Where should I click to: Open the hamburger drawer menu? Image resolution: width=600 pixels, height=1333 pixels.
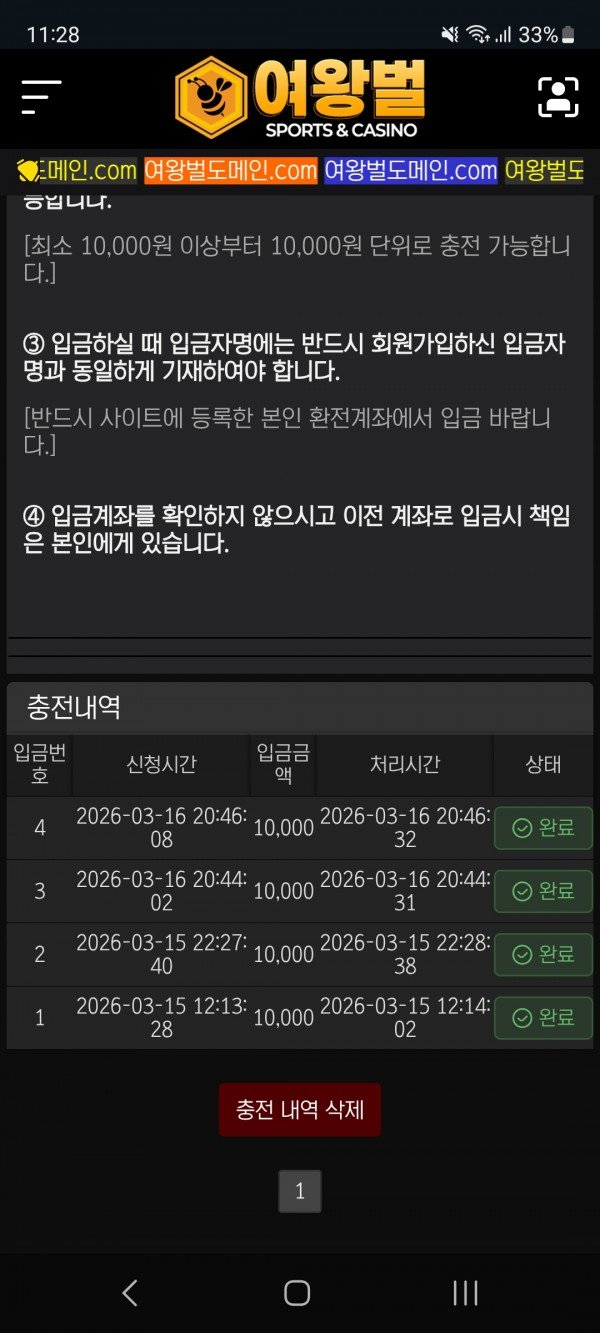click(x=41, y=97)
